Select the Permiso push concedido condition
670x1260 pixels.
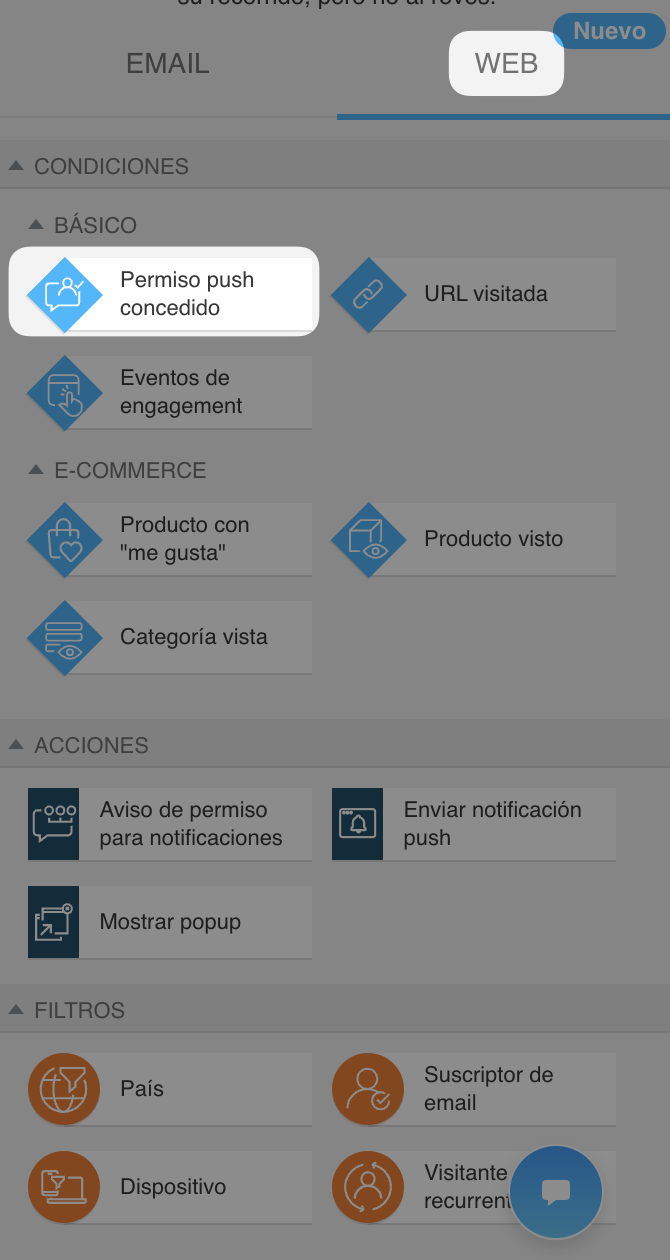click(x=168, y=294)
